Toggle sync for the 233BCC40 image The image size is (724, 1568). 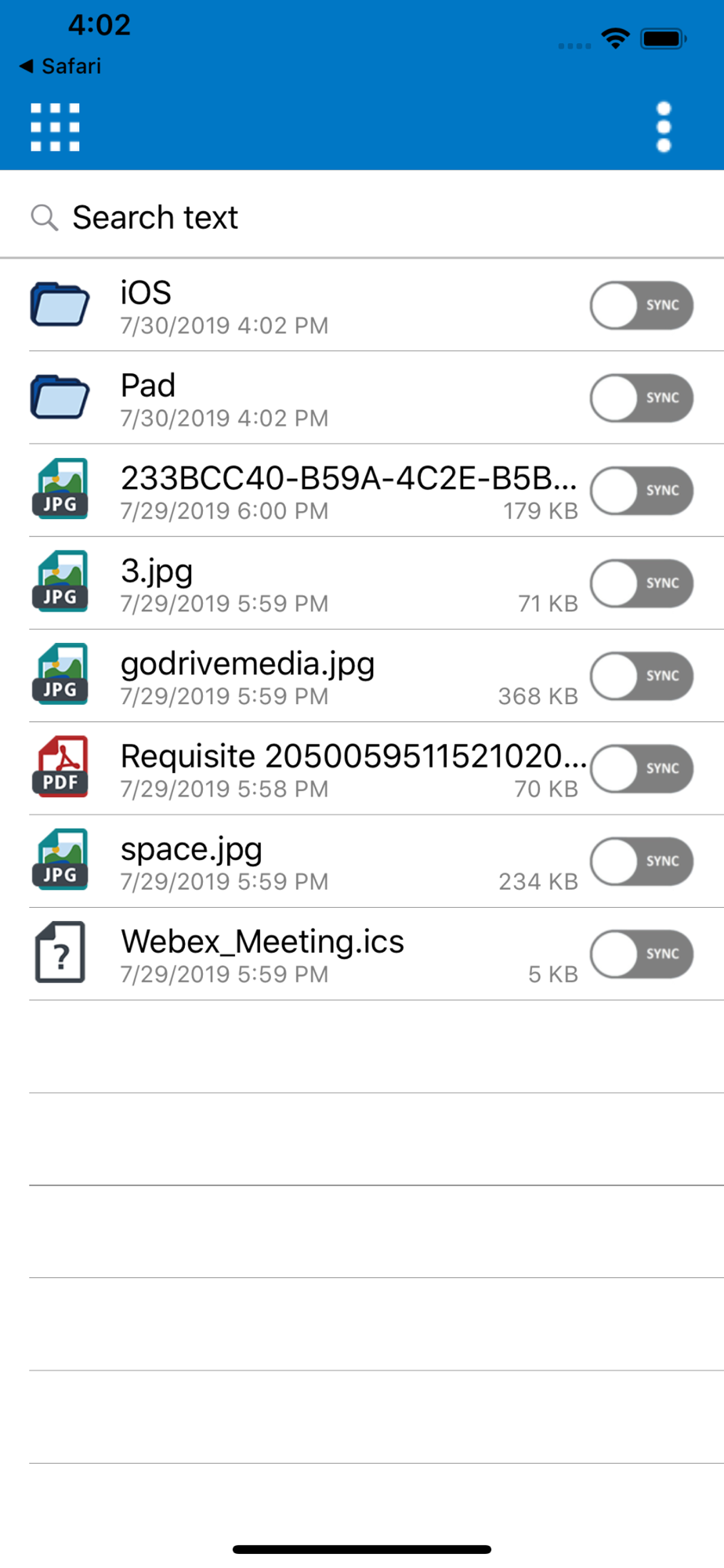(642, 491)
